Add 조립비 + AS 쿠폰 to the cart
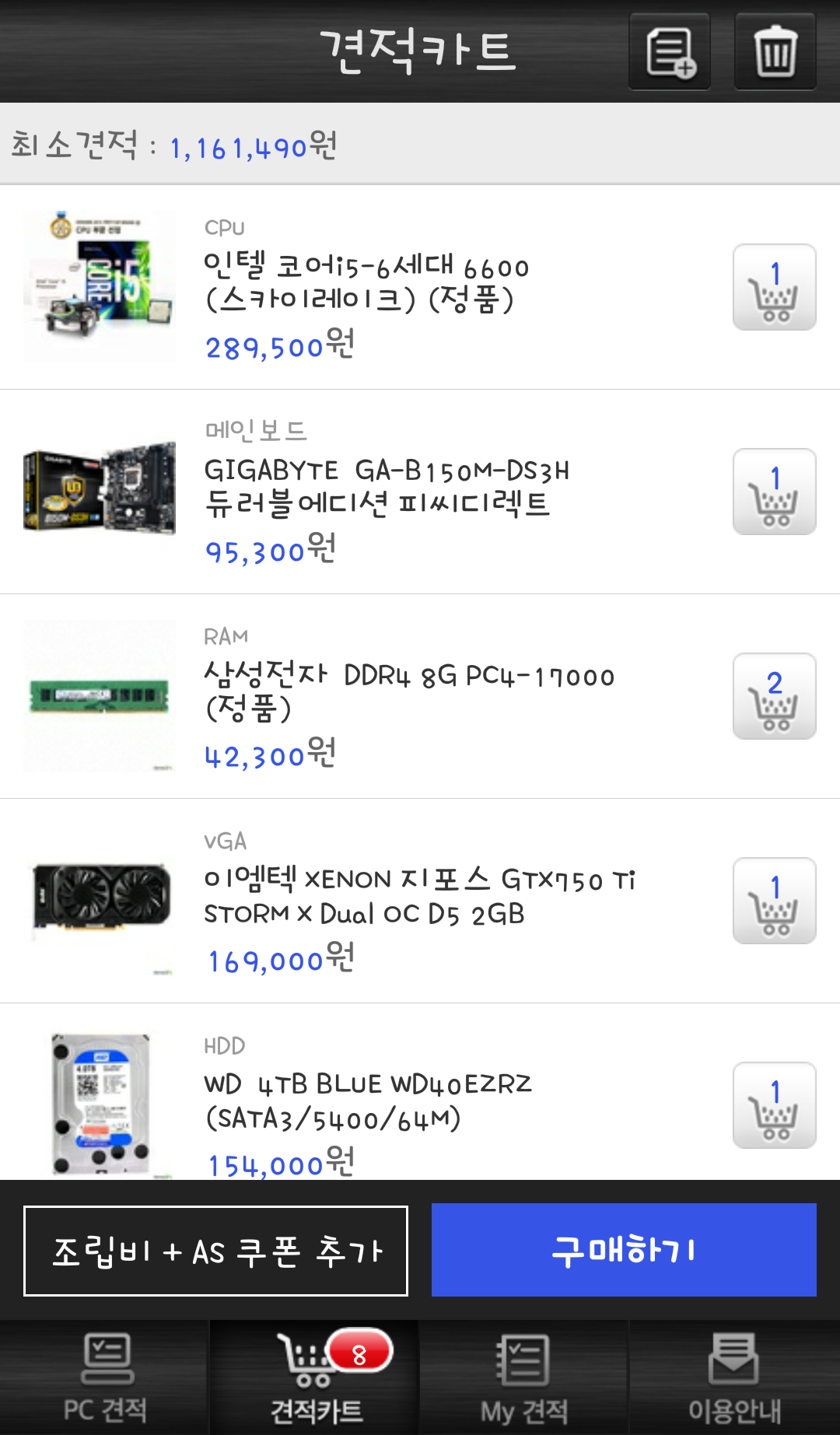The image size is (840, 1435). coord(215,1251)
